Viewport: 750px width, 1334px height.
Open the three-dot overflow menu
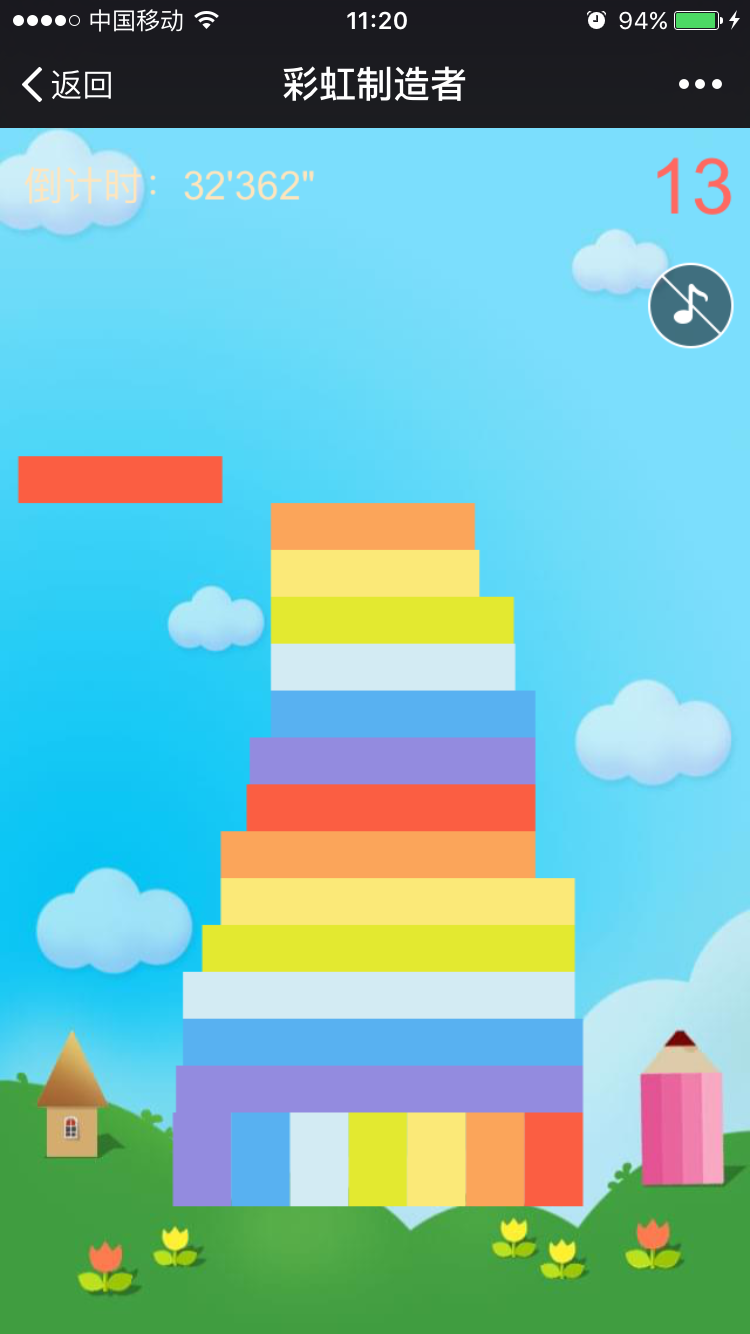(700, 85)
